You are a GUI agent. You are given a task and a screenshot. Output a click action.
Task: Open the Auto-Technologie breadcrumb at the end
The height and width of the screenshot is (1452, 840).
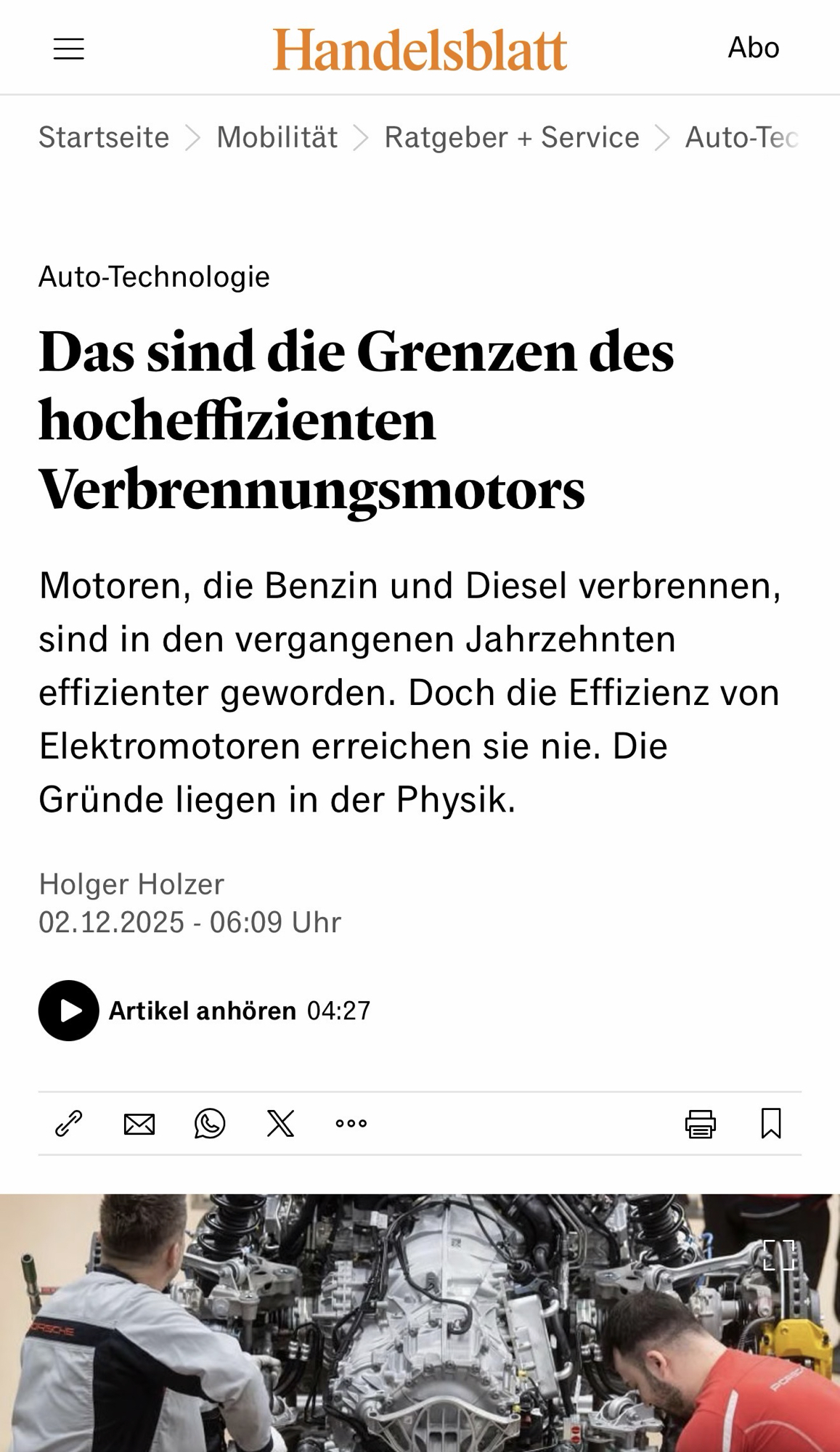(742, 137)
